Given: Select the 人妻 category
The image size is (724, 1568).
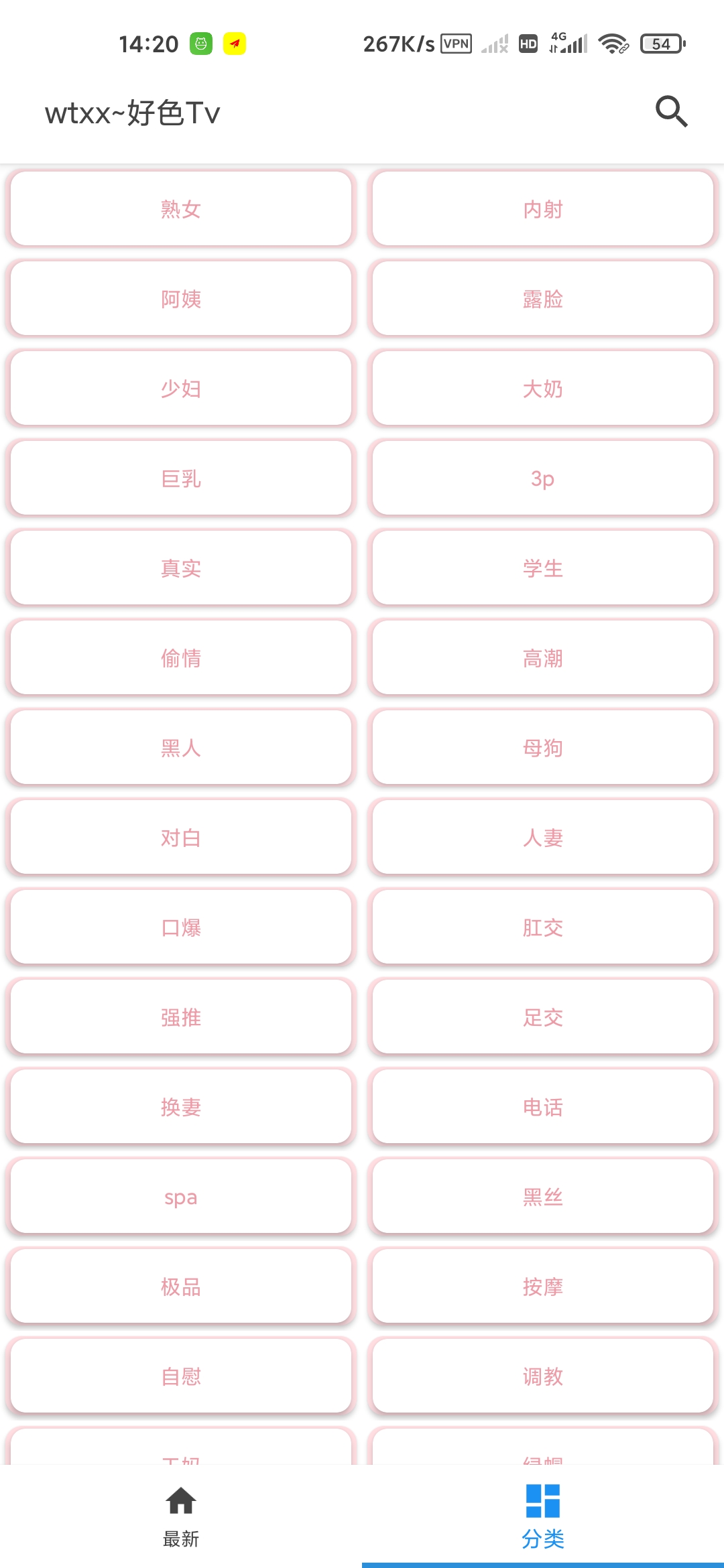Looking at the screenshot, I should pyautogui.click(x=543, y=838).
